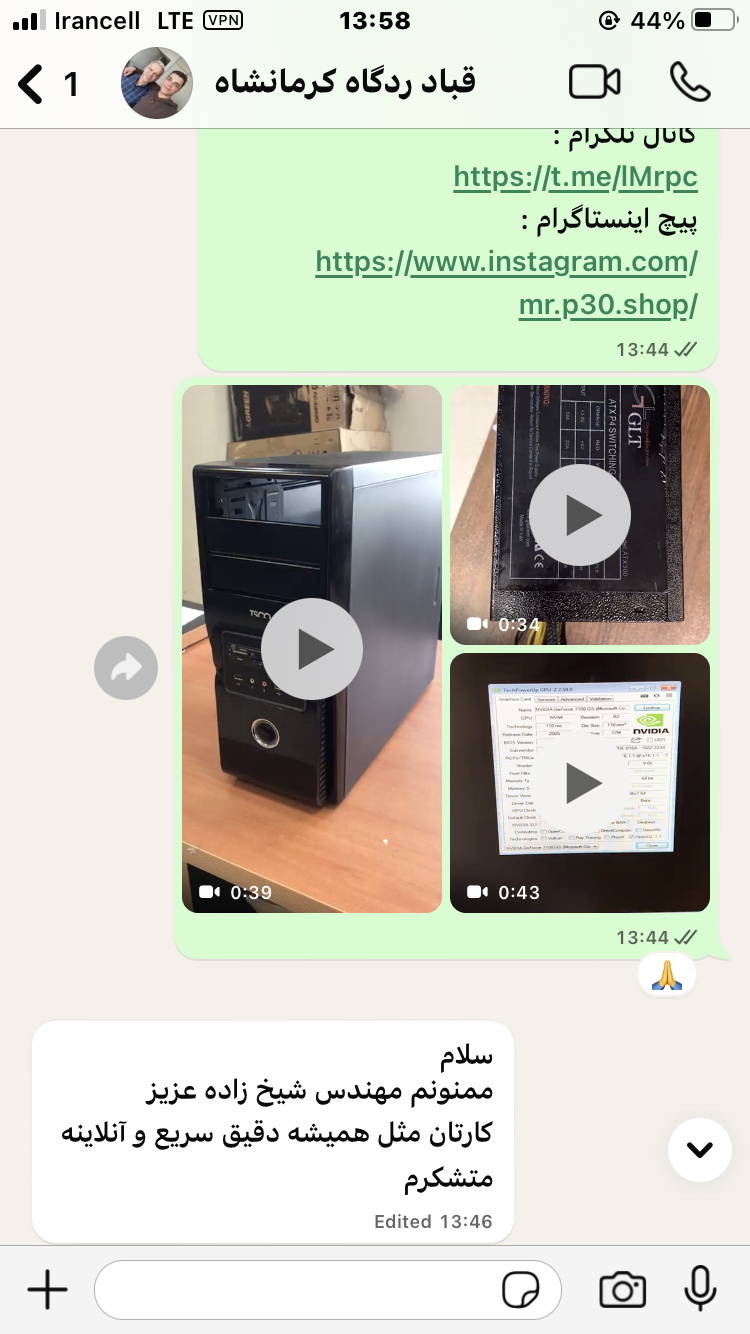
Task: Play the 0:39 computer case video
Action: tap(312, 649)
